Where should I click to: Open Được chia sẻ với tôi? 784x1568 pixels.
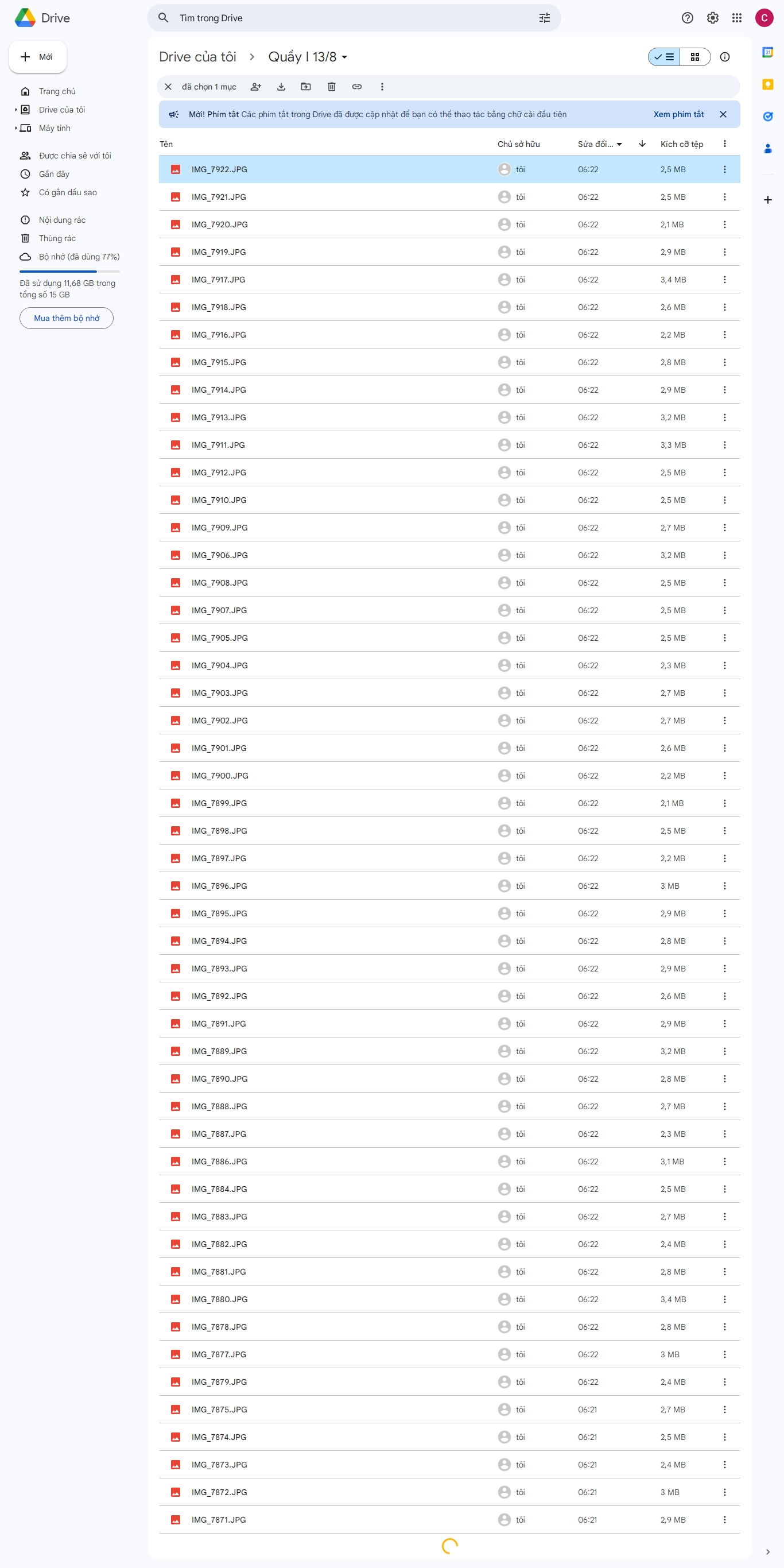[75, 156]
